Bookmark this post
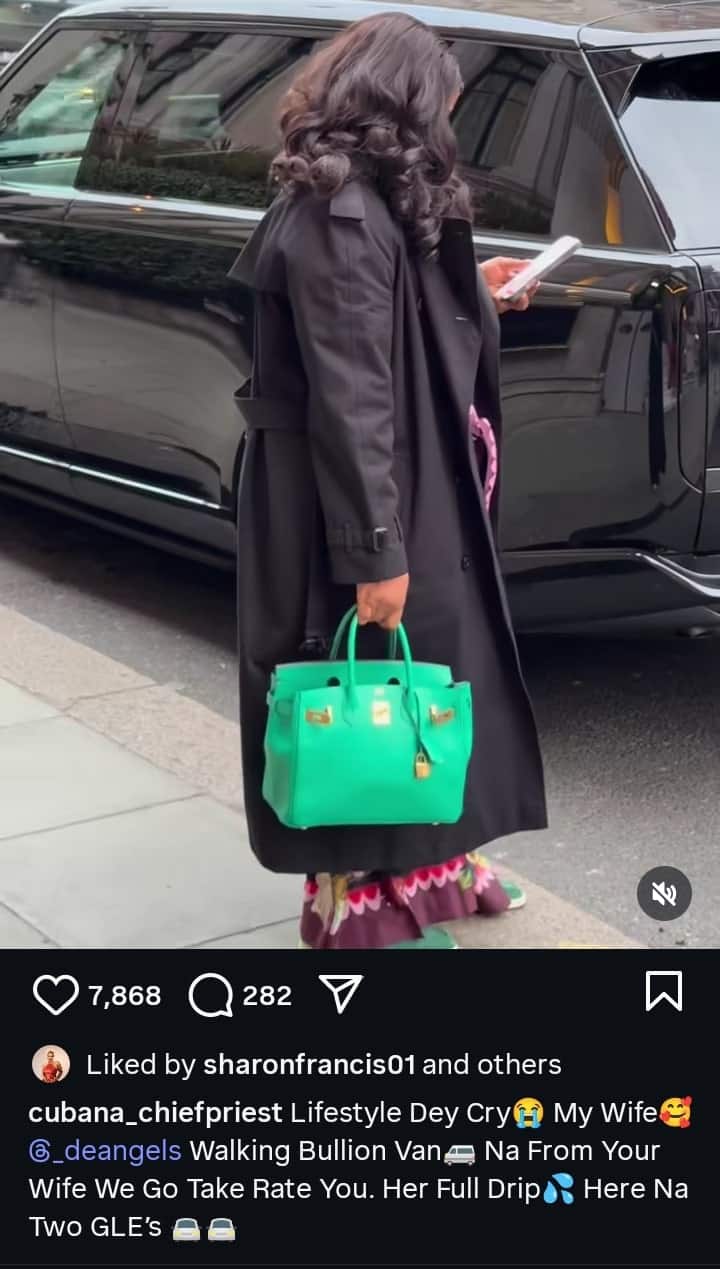The image size is (720, 1269). [664, 991]
